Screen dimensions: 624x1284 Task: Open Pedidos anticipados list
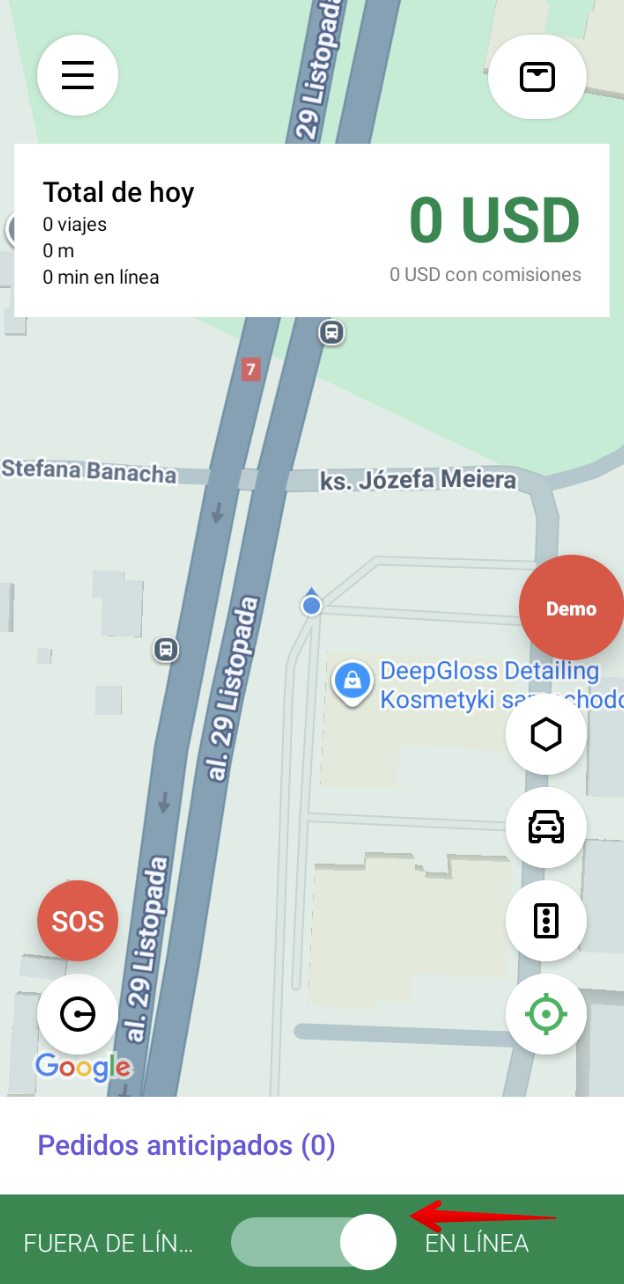(186, 1146)
